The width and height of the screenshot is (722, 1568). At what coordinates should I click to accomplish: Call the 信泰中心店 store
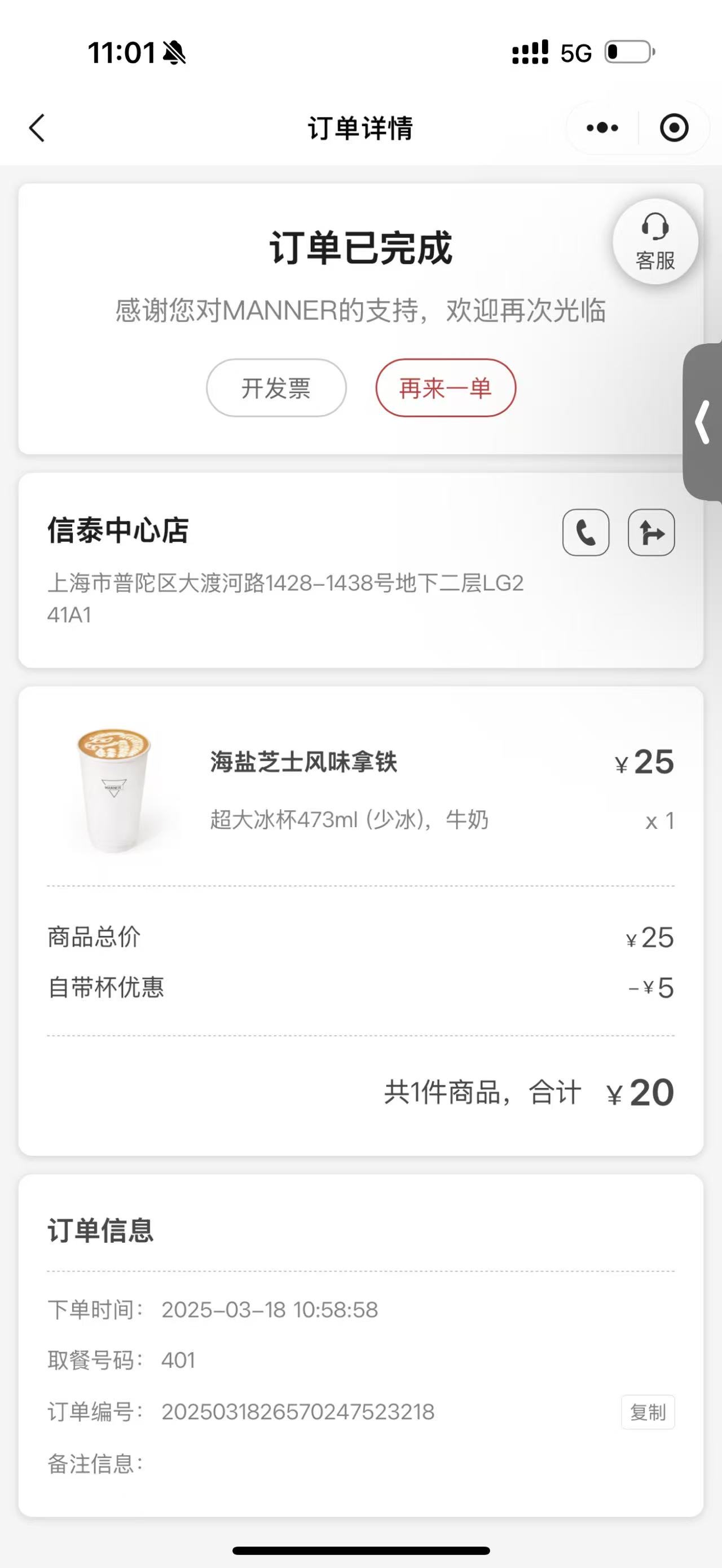[x=585, y=533]
